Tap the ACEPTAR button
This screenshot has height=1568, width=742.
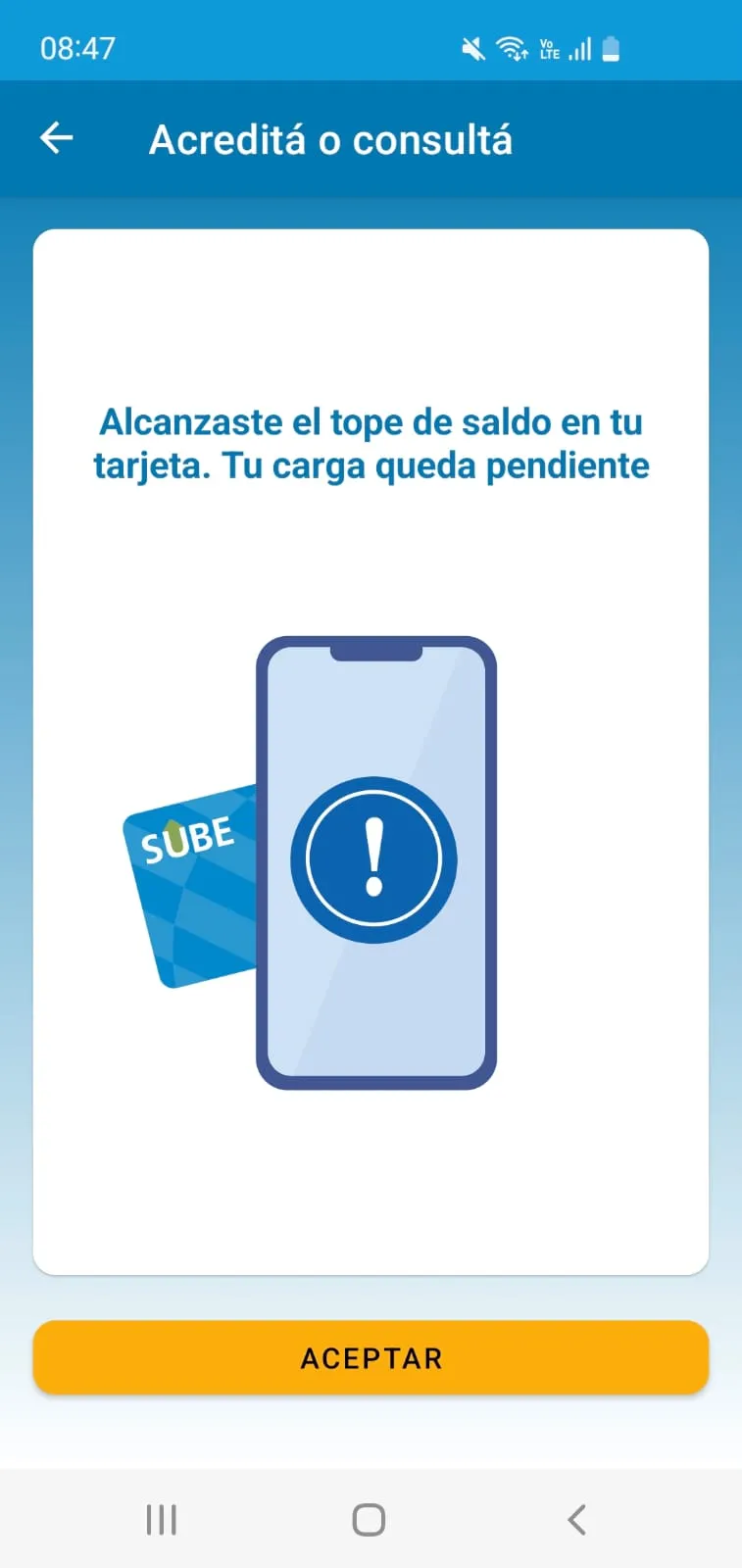pyautogui.click(x=371, y=1357)
